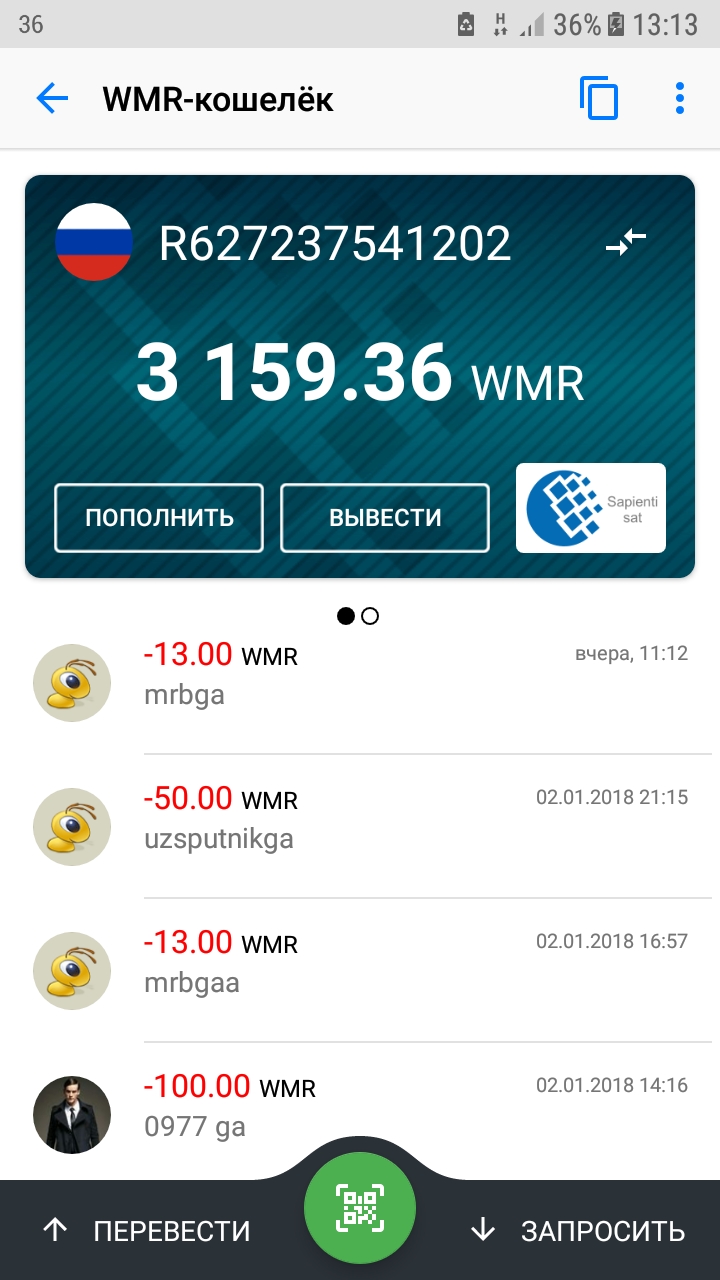Copy the wallet number via copy icon

pyautogui.click(x=598, y=99)
